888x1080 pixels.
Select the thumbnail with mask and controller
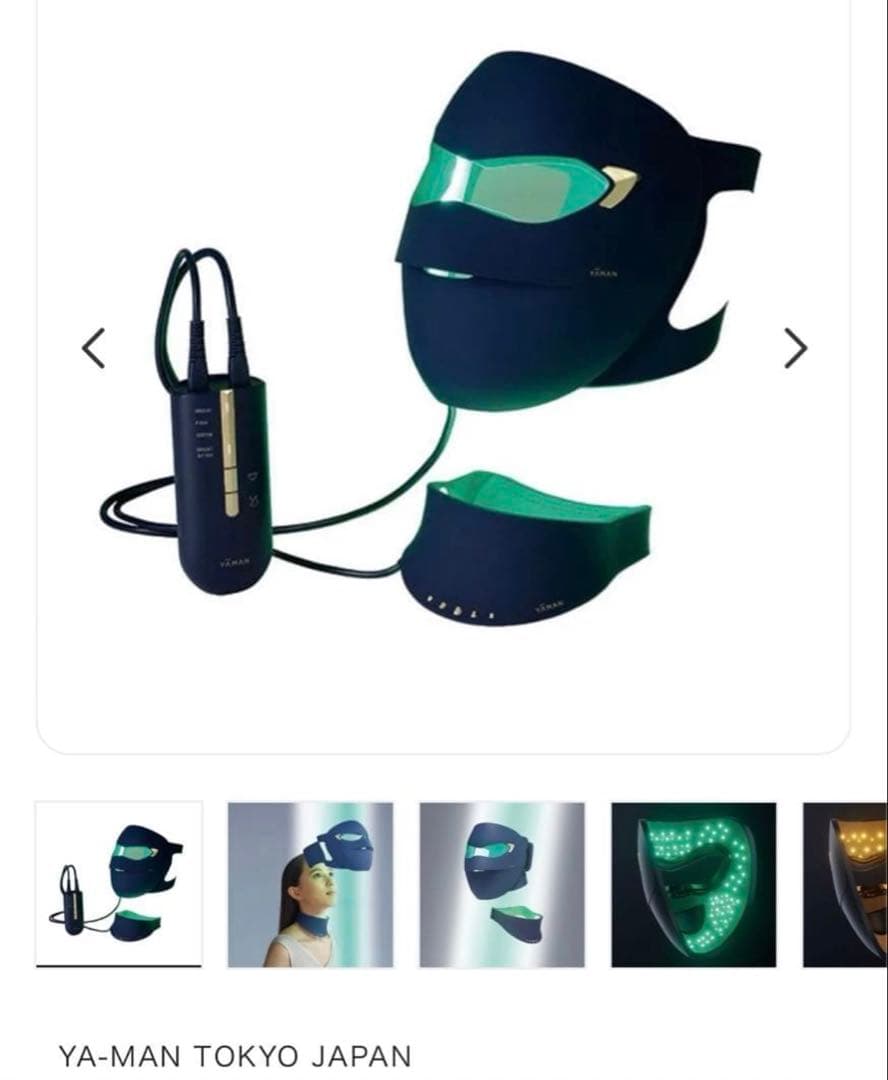(x=119, y=885)
